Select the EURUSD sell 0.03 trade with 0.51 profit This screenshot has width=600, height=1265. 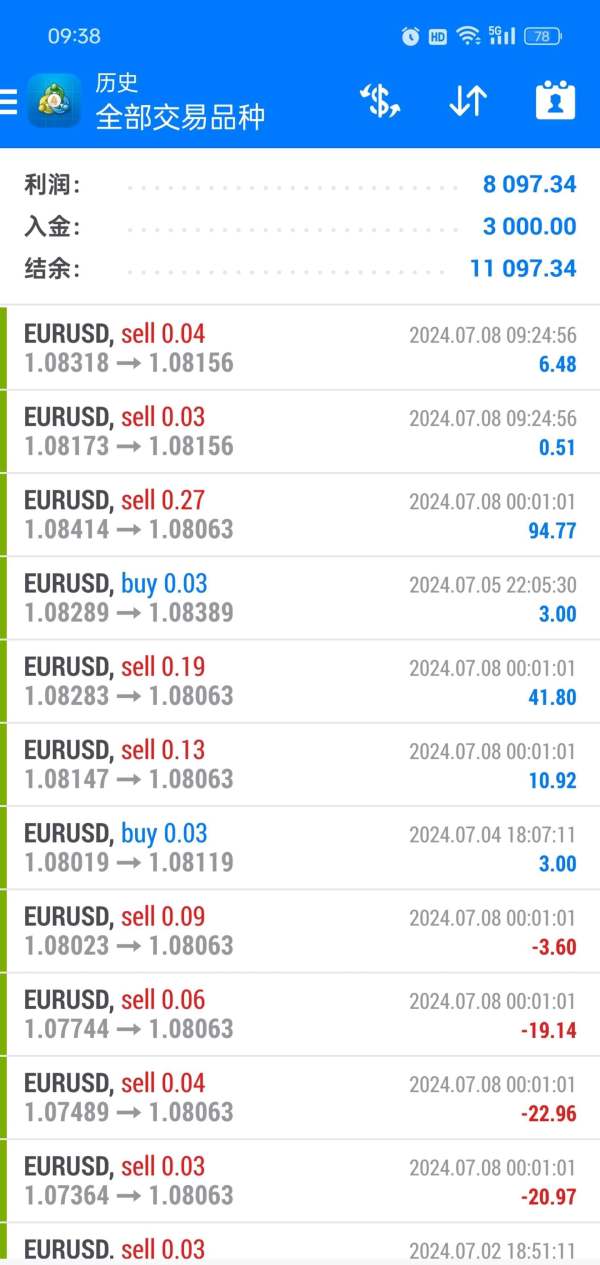(x=300, y=432)
